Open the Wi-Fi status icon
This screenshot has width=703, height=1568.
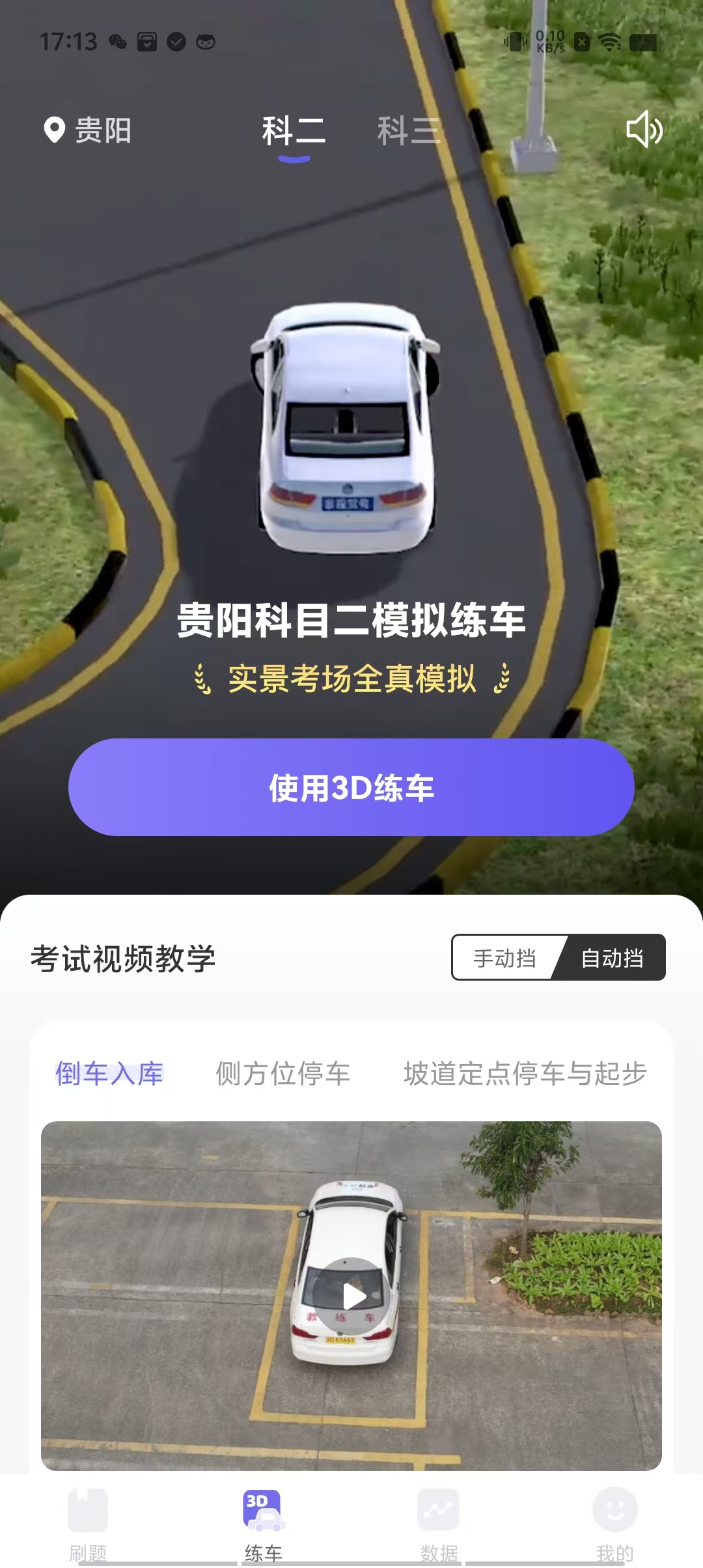tap(608, 41)
